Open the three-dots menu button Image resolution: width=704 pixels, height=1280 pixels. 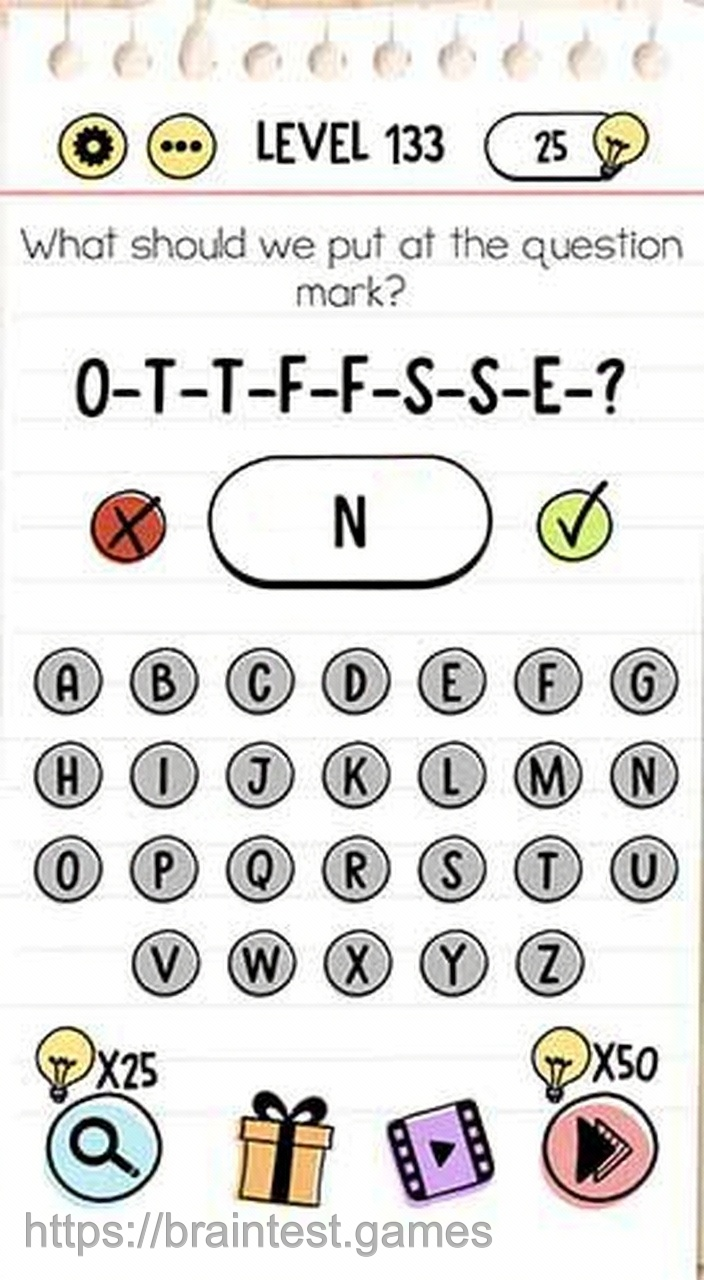(182, 148)
